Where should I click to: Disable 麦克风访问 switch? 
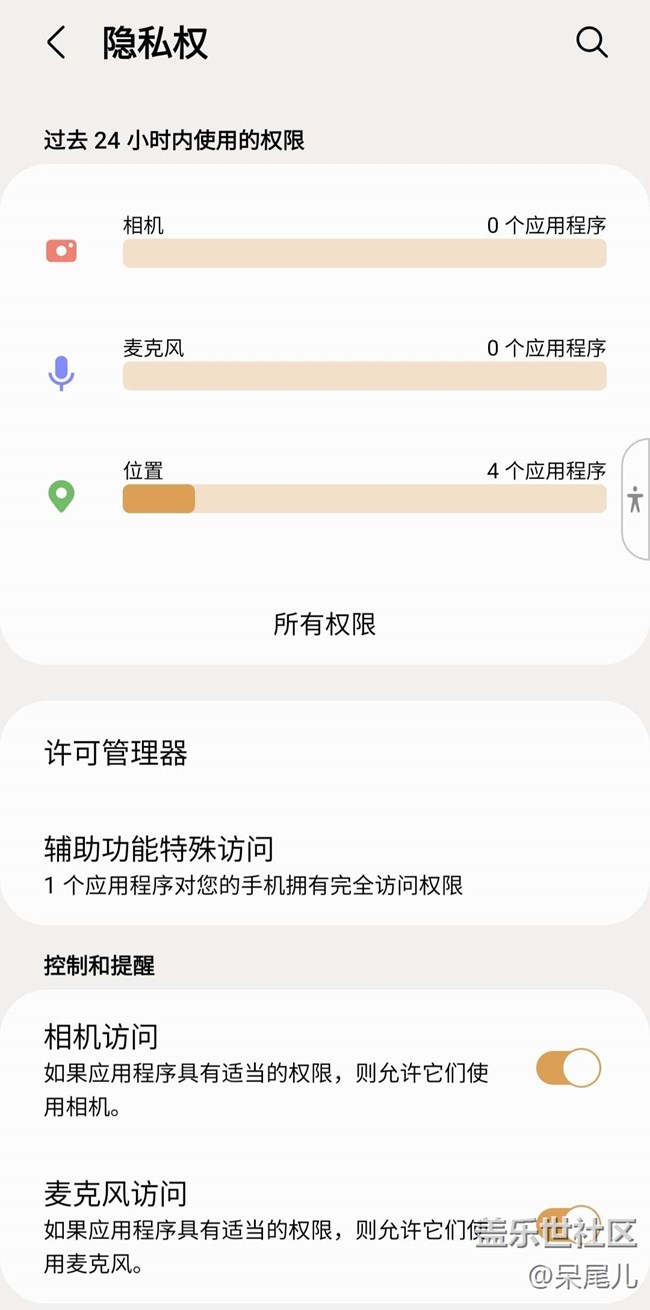(x=568, y=1222)
